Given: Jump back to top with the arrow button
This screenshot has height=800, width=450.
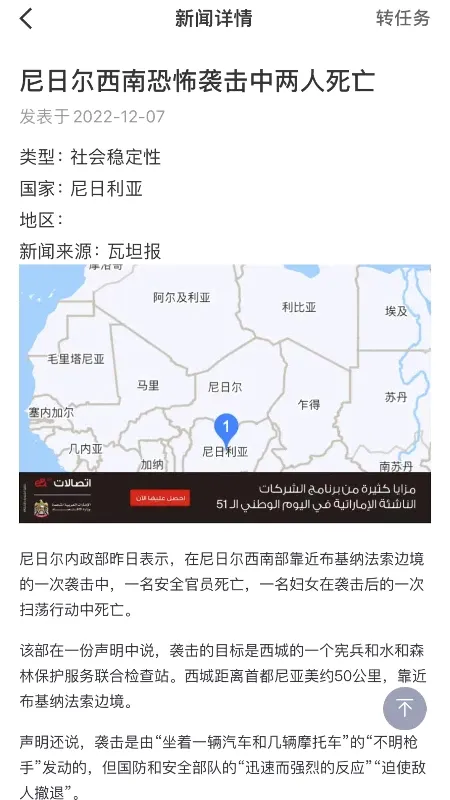Looking at the screenshot, I should tap(405, 708).
